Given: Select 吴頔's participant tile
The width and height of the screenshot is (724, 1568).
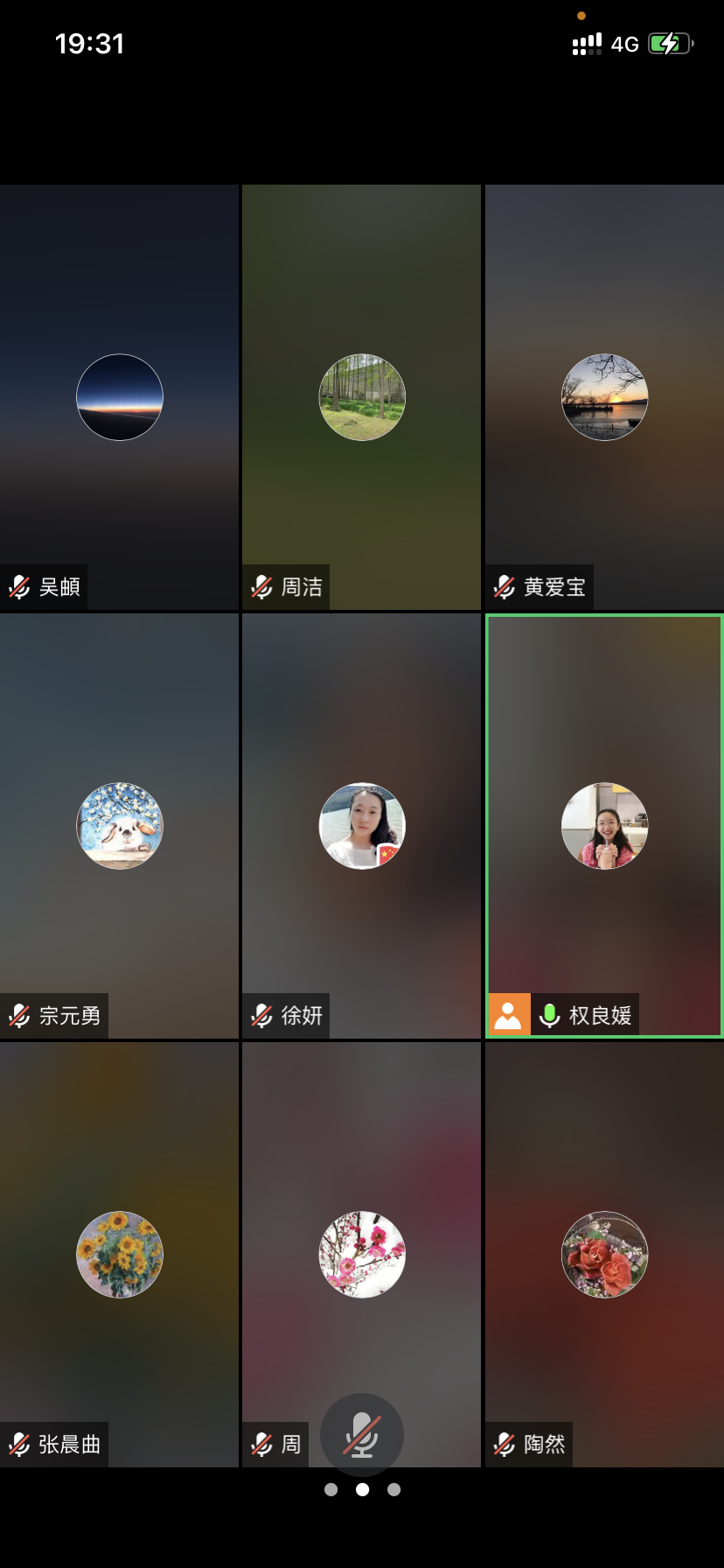Looking at the screenshot, I should 120,397.
